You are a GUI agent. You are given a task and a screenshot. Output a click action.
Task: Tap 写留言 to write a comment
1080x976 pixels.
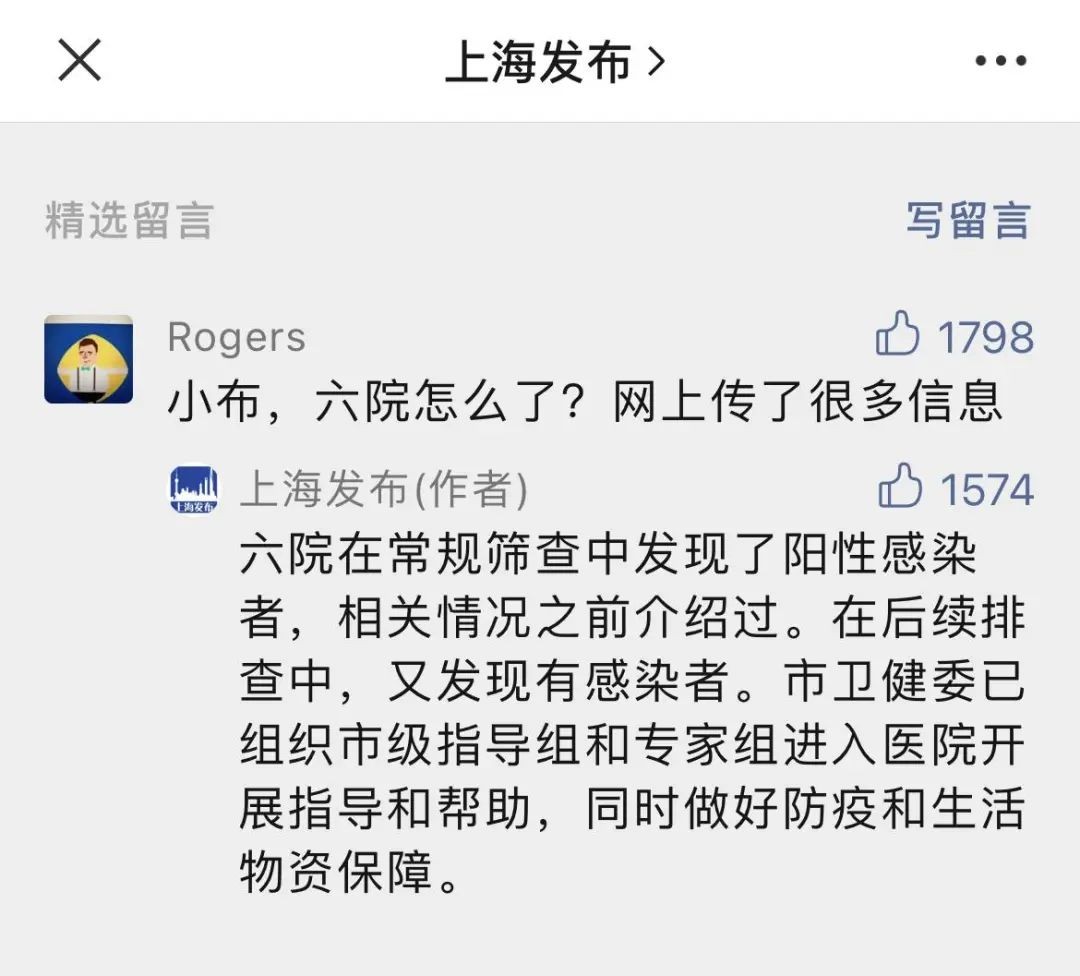pos(967,220)
